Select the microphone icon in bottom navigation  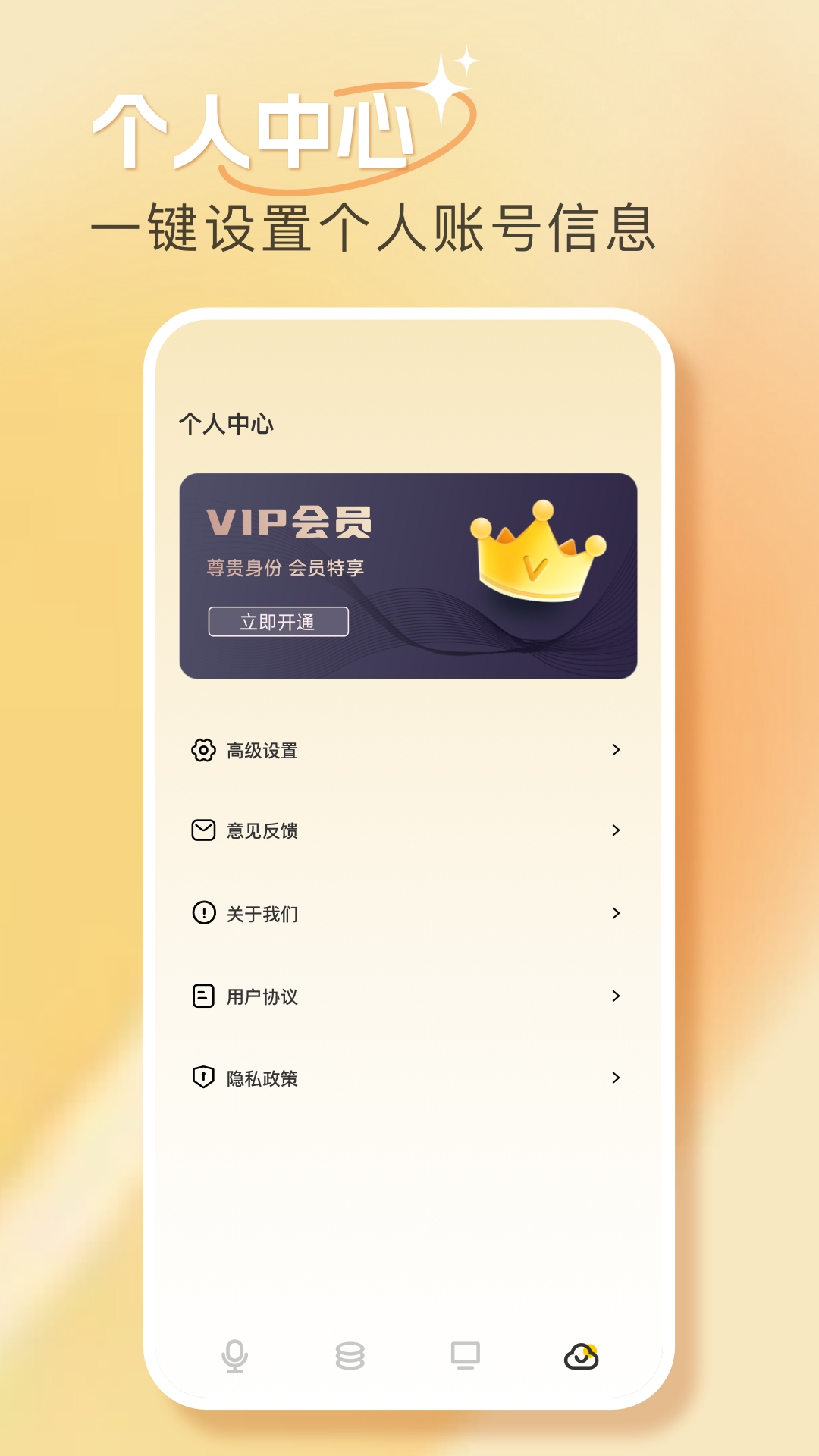(x=234, y=1357)
